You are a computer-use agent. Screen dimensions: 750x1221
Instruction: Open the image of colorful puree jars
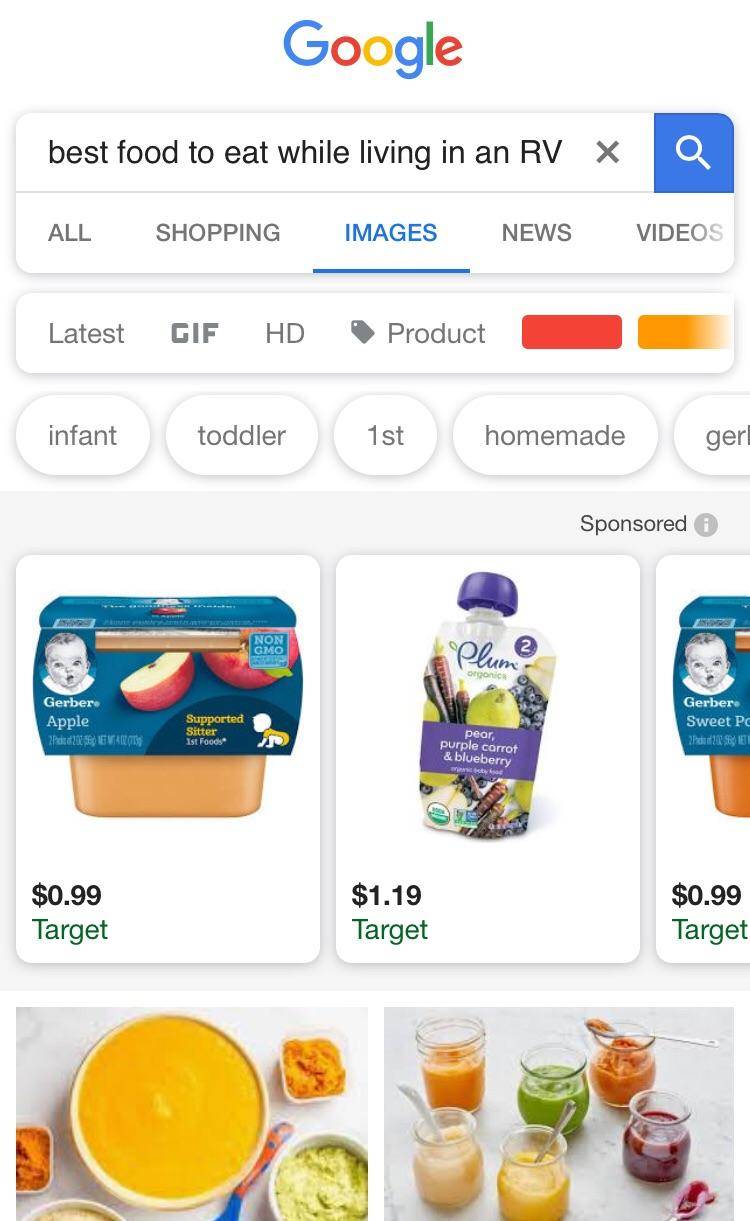(558, 1113)
